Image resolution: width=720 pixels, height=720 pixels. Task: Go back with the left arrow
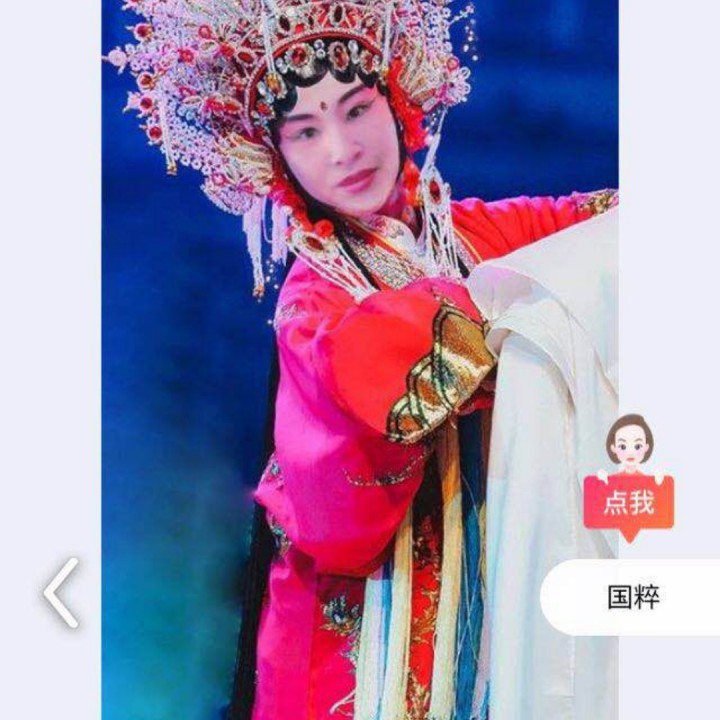point(61,593)
